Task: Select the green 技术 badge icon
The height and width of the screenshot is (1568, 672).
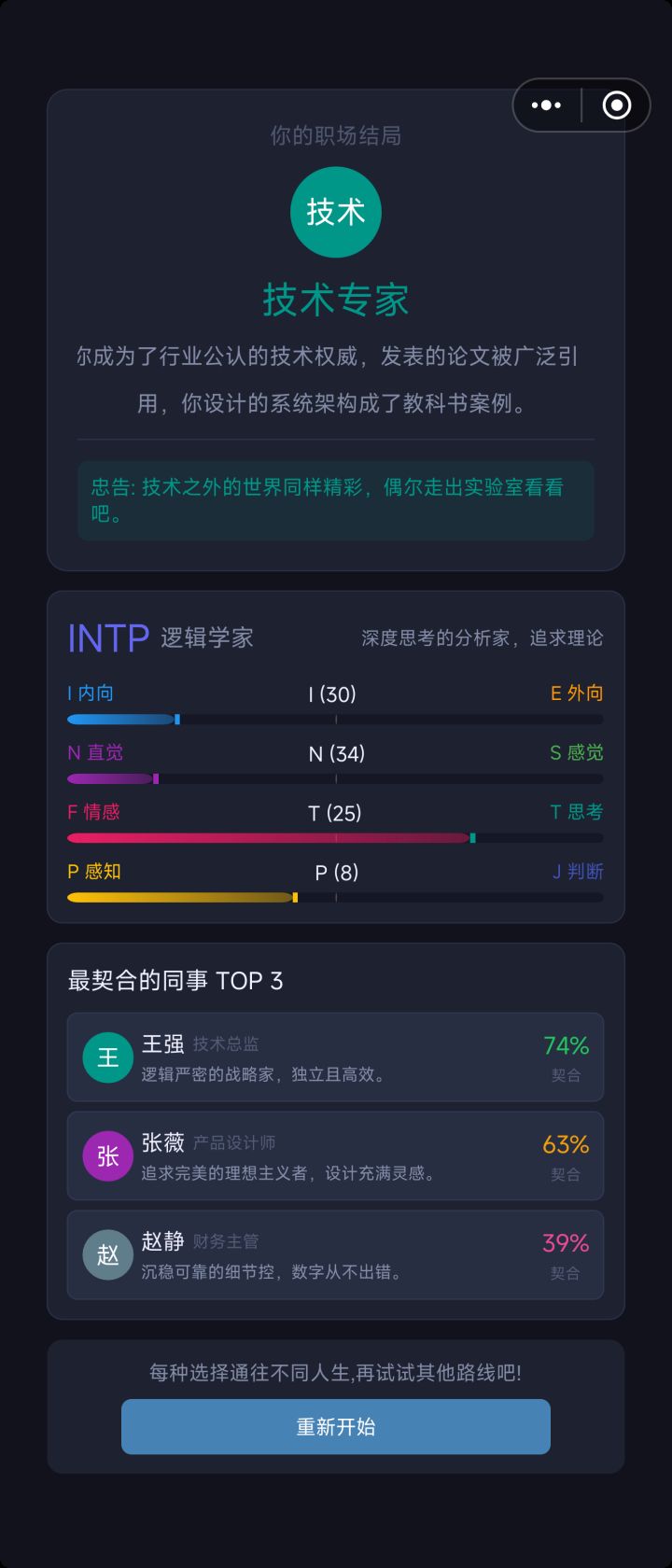Action: 336,212
